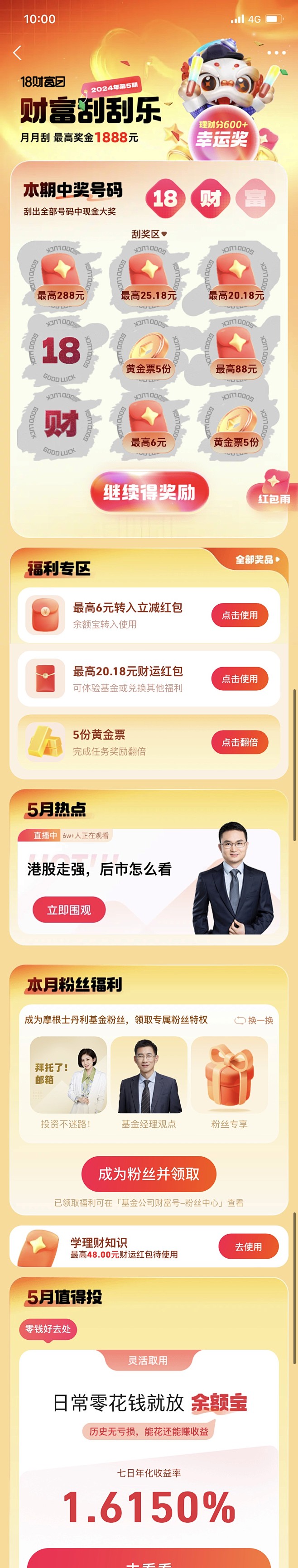Refresh the fan offers with 换一换

254,1020
